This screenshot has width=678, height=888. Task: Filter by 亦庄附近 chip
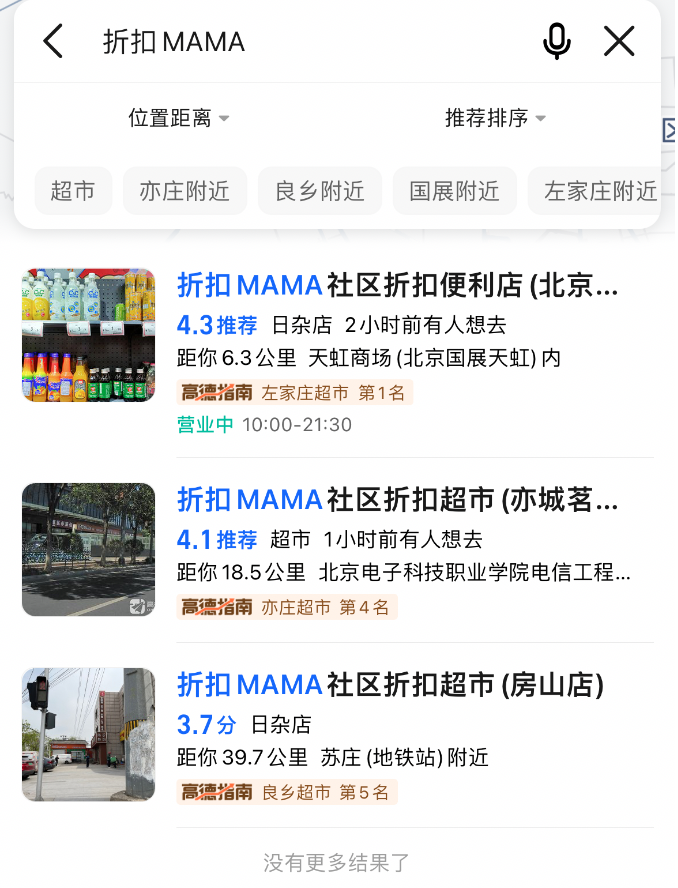(x=184, y=190)
